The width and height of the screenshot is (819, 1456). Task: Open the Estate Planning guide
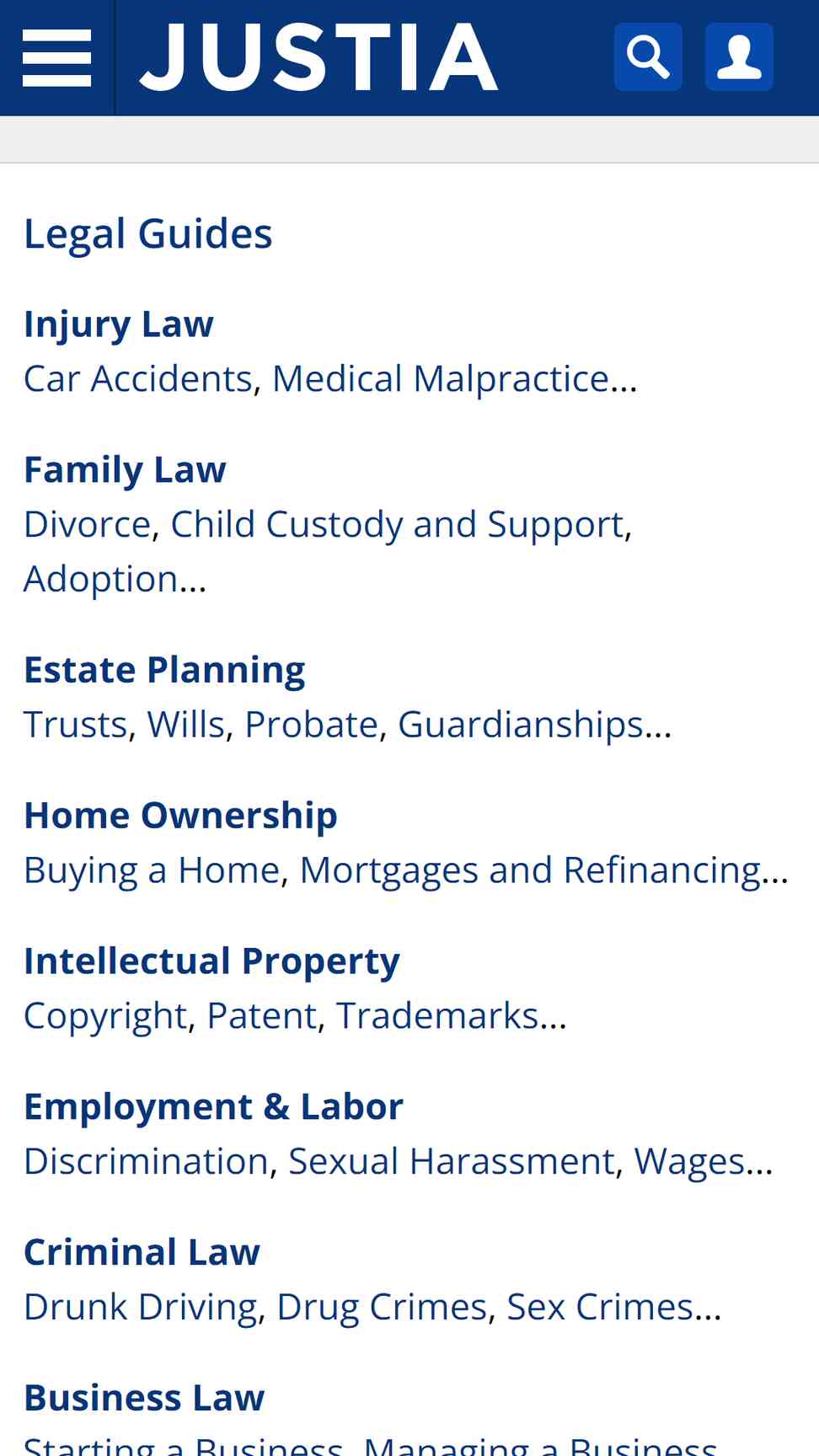[164, 670]
